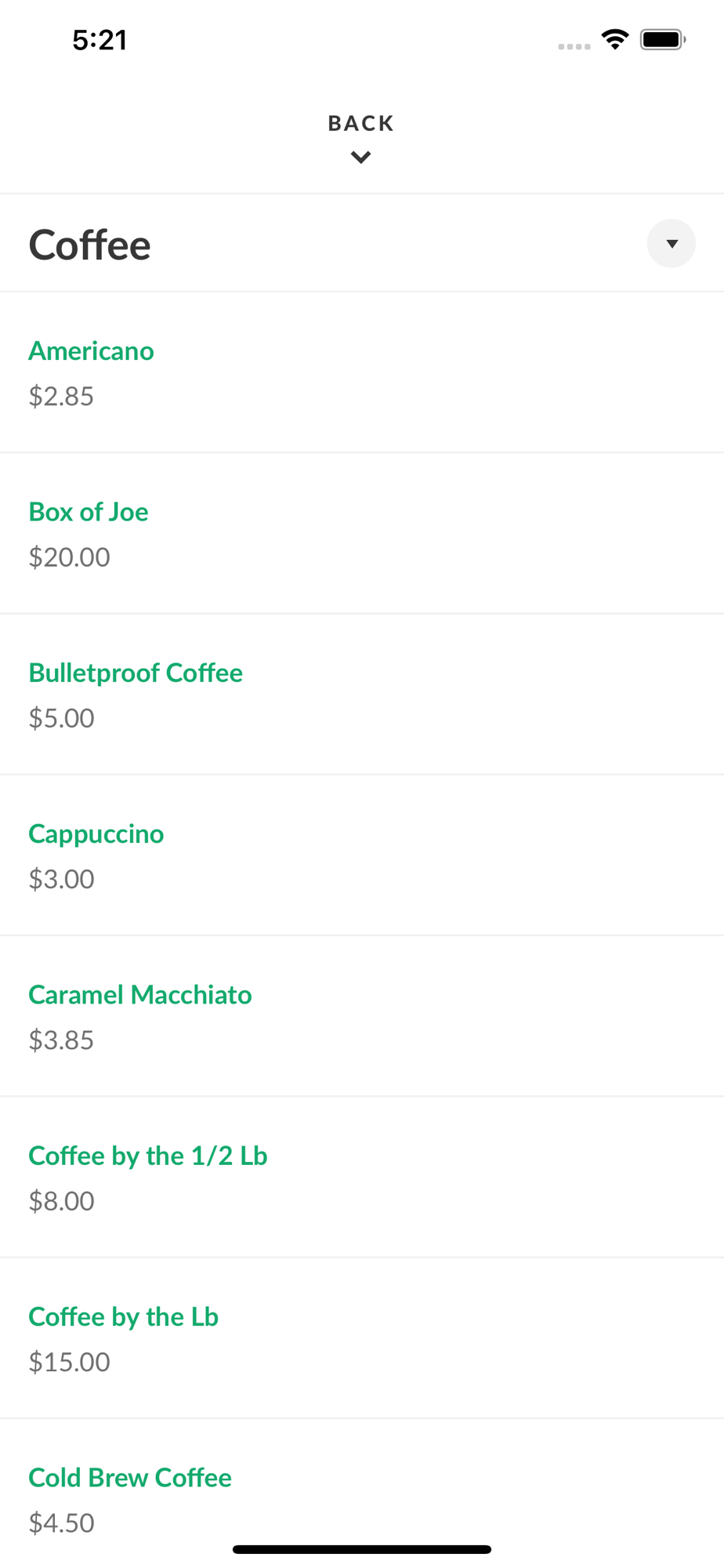The height and width of the screenshot is (1568, 724).
Task: Open Bulletproof Coffee details
Action: pos(362,695)
